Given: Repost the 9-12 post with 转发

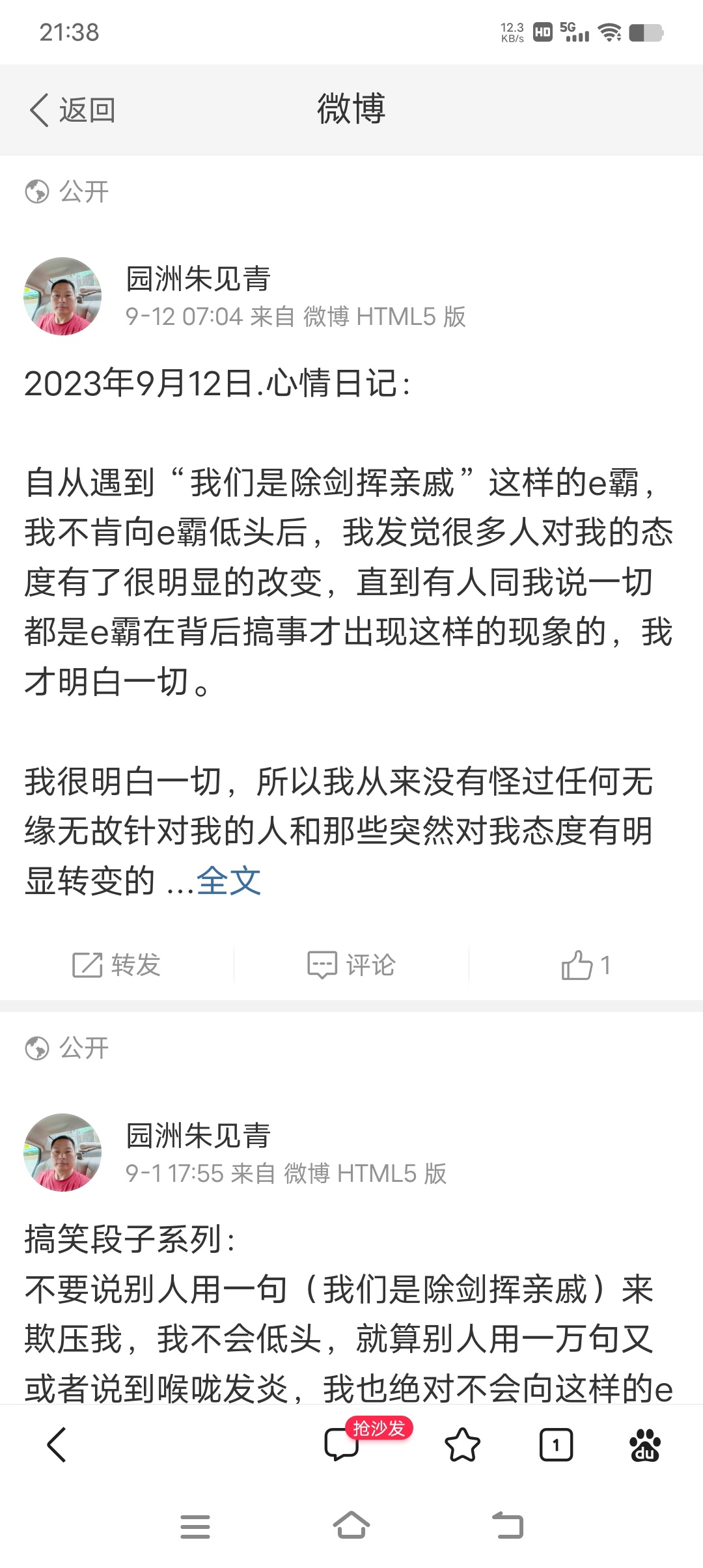Looking at the screenshot, I should (117, 965).
